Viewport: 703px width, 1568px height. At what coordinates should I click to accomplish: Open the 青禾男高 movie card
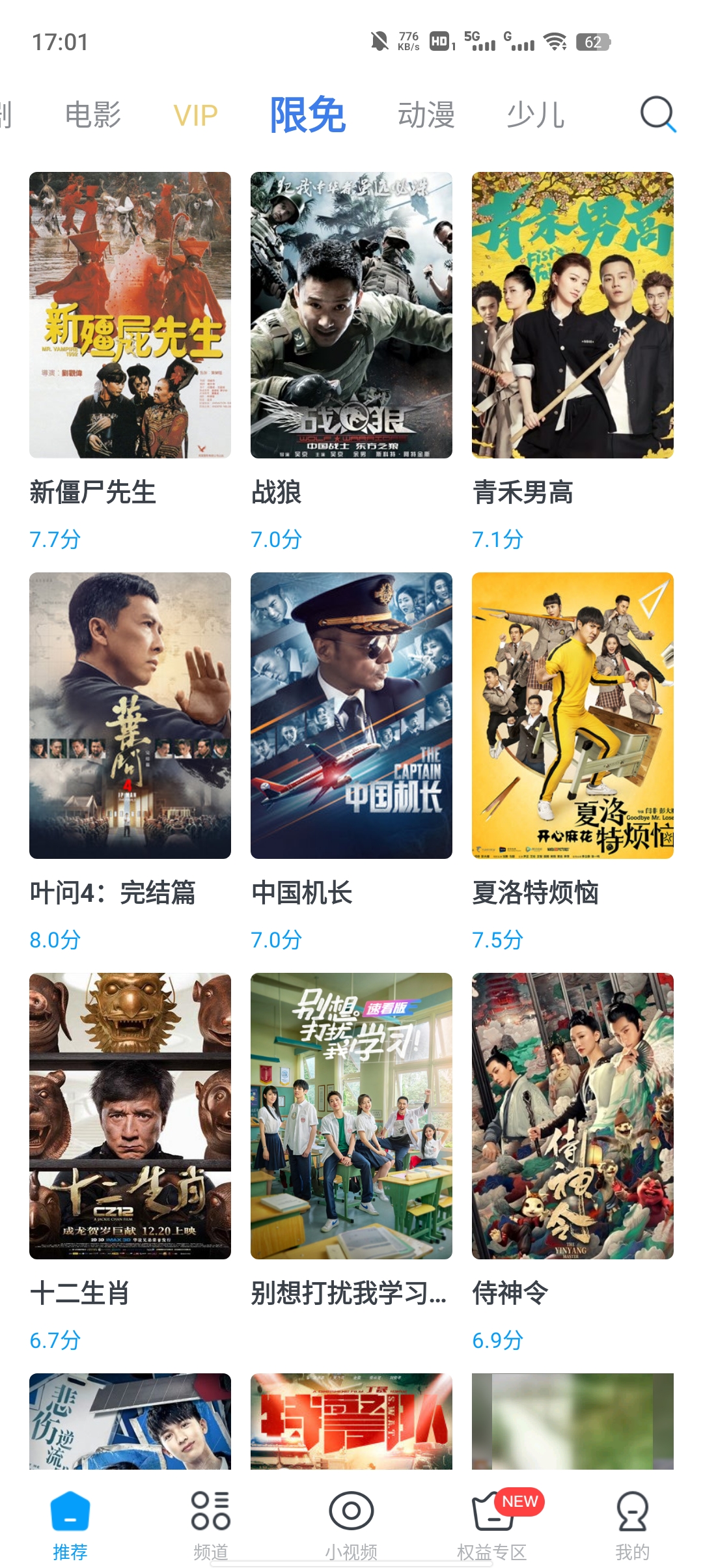pyautogui.click(x=573, y=315)
